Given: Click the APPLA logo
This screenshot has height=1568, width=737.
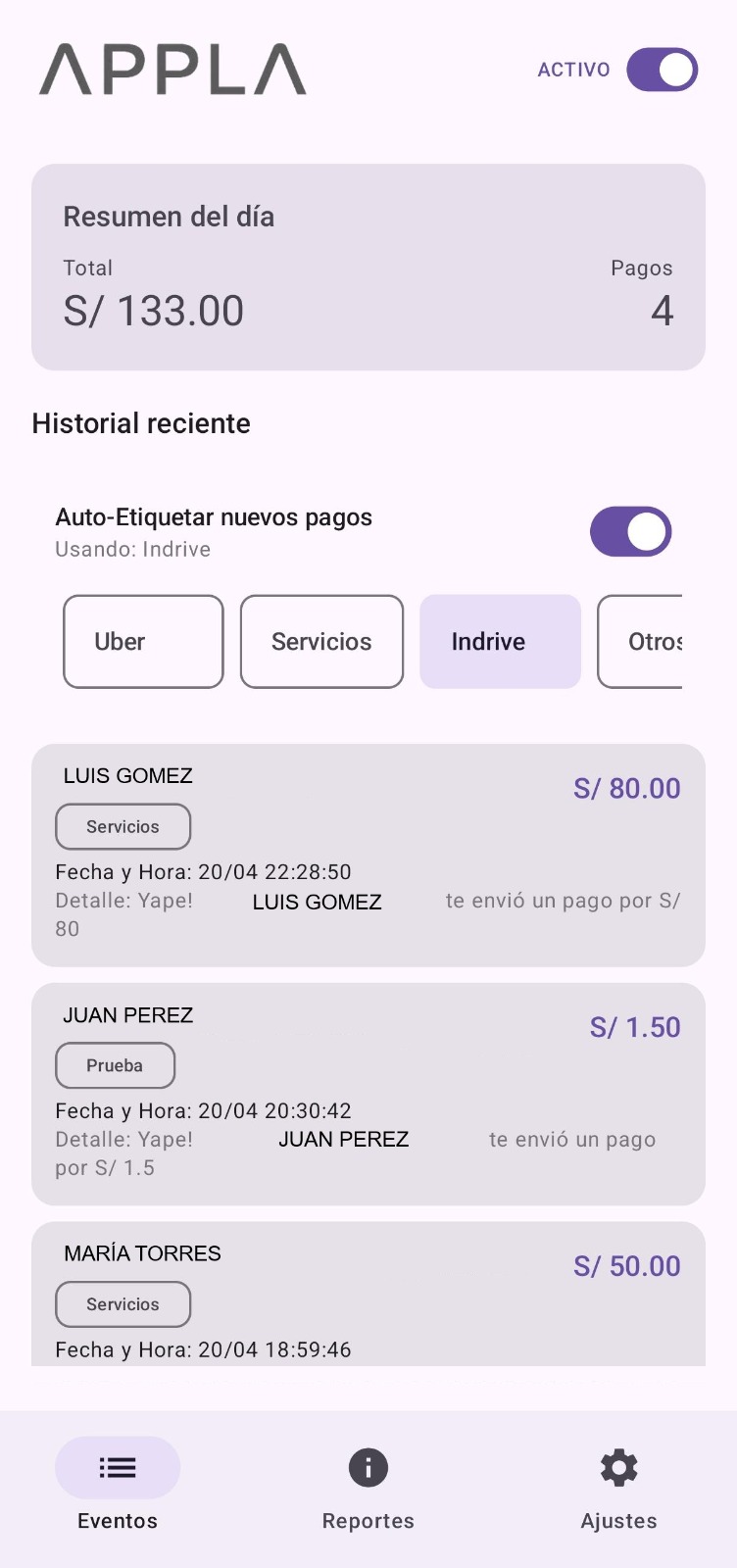Looking at the screenshot, I should coord(171,69).
